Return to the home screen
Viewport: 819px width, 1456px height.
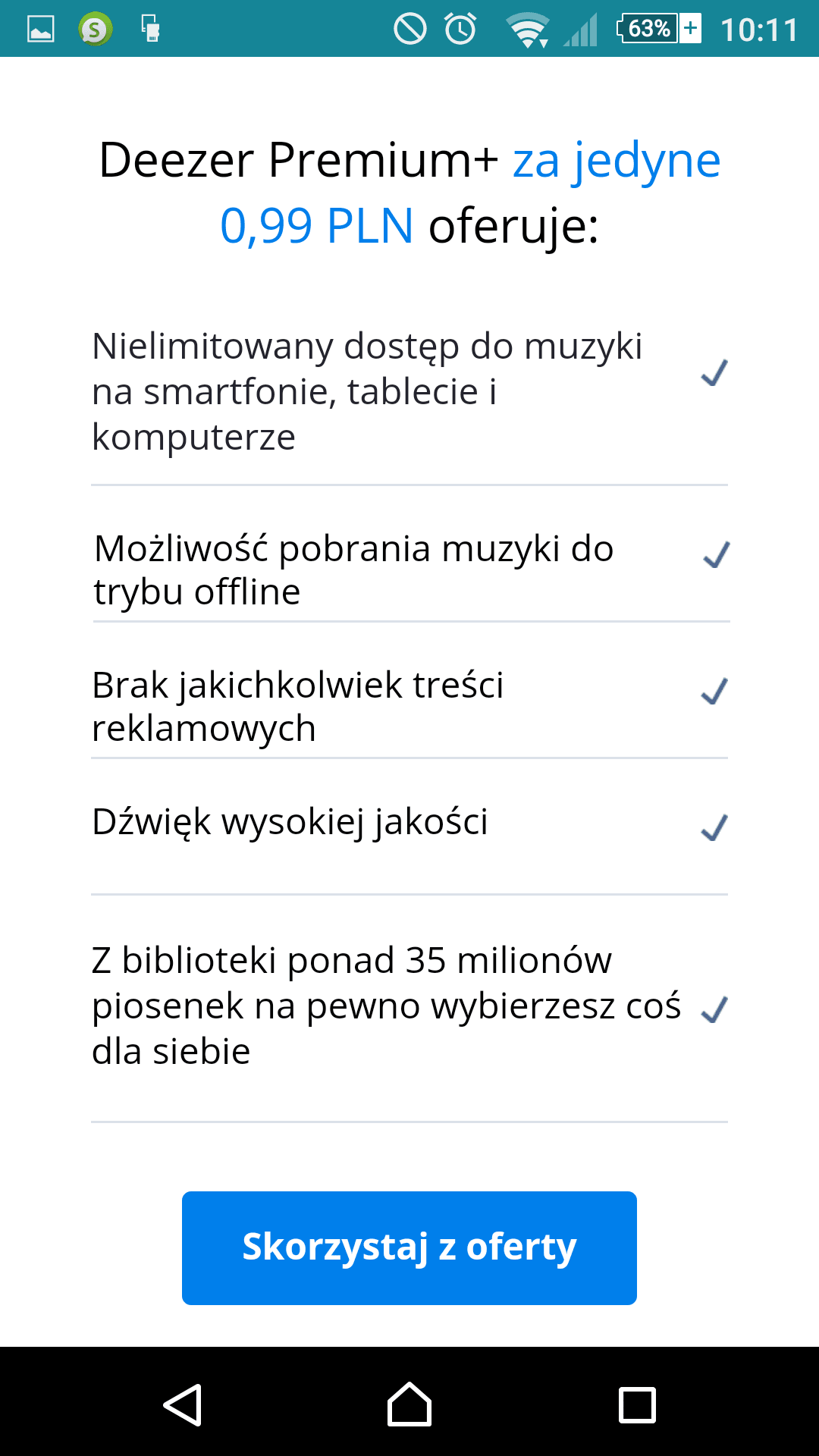(x=409, y=1404)
